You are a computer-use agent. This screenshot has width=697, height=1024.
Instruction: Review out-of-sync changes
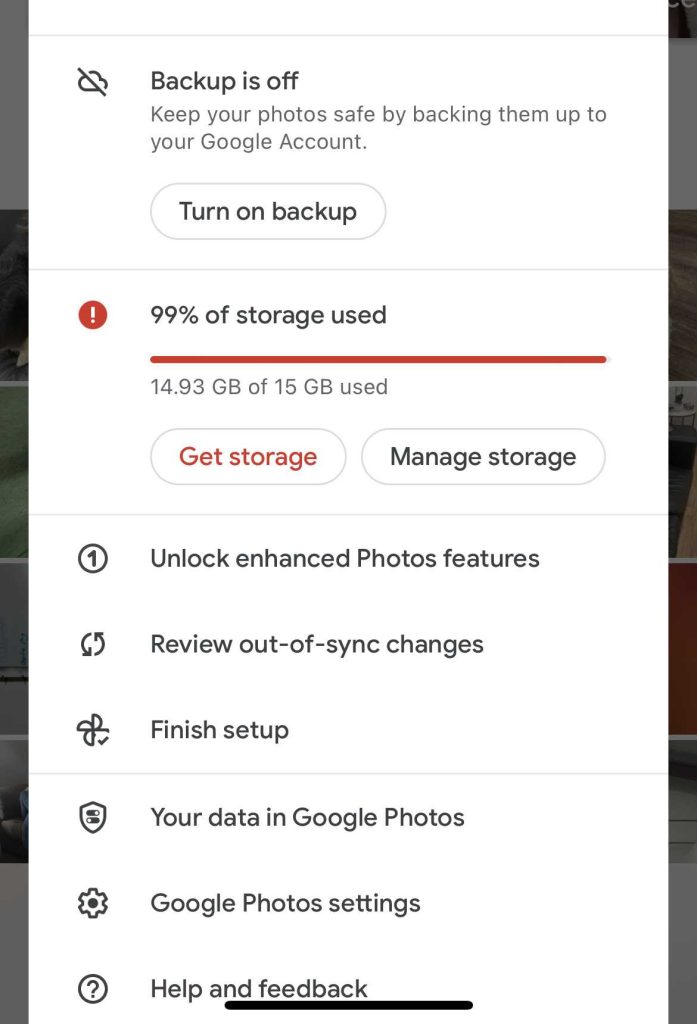click(316, 644)
